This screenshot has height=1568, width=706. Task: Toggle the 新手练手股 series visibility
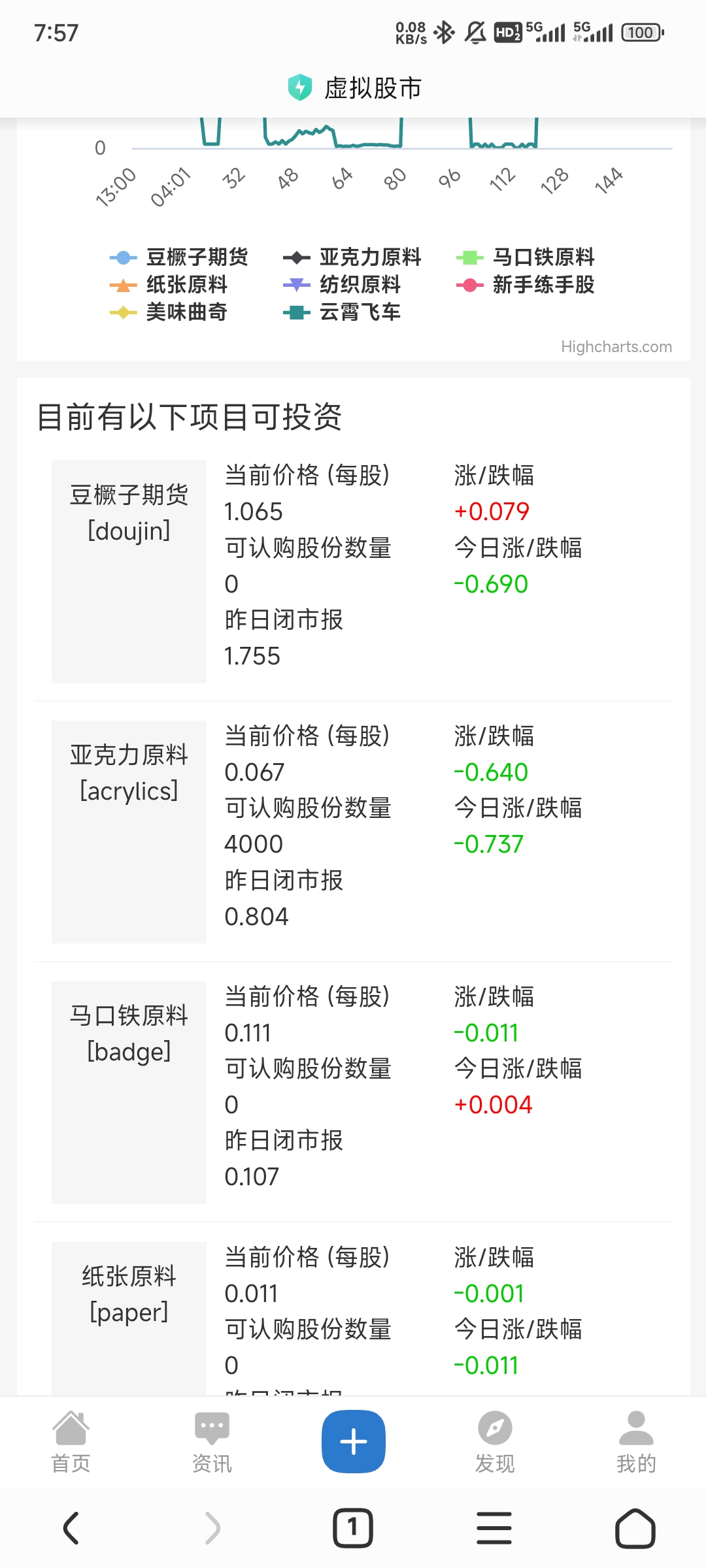click(x=543, y=285)
